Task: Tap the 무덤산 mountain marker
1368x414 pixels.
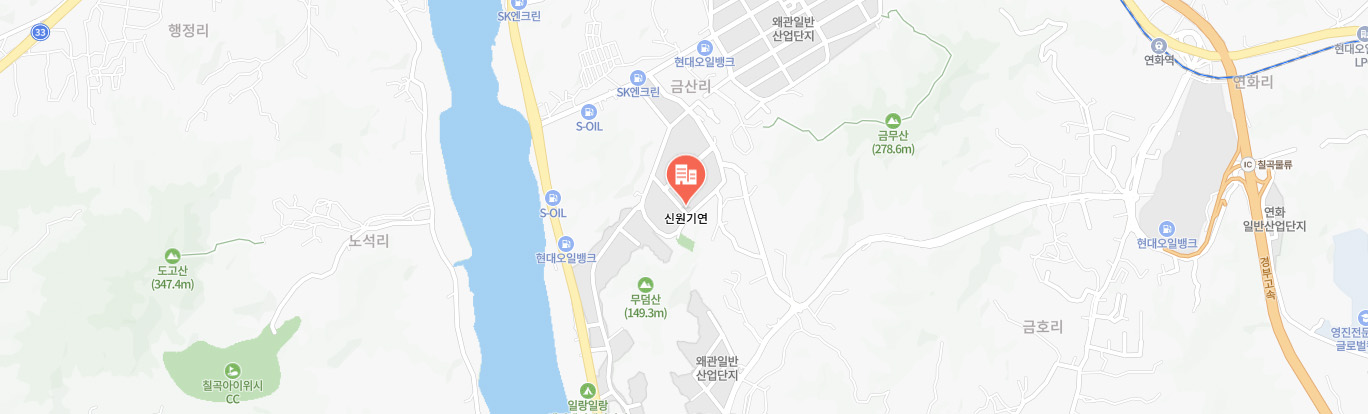Action: (x=645, y=284)
